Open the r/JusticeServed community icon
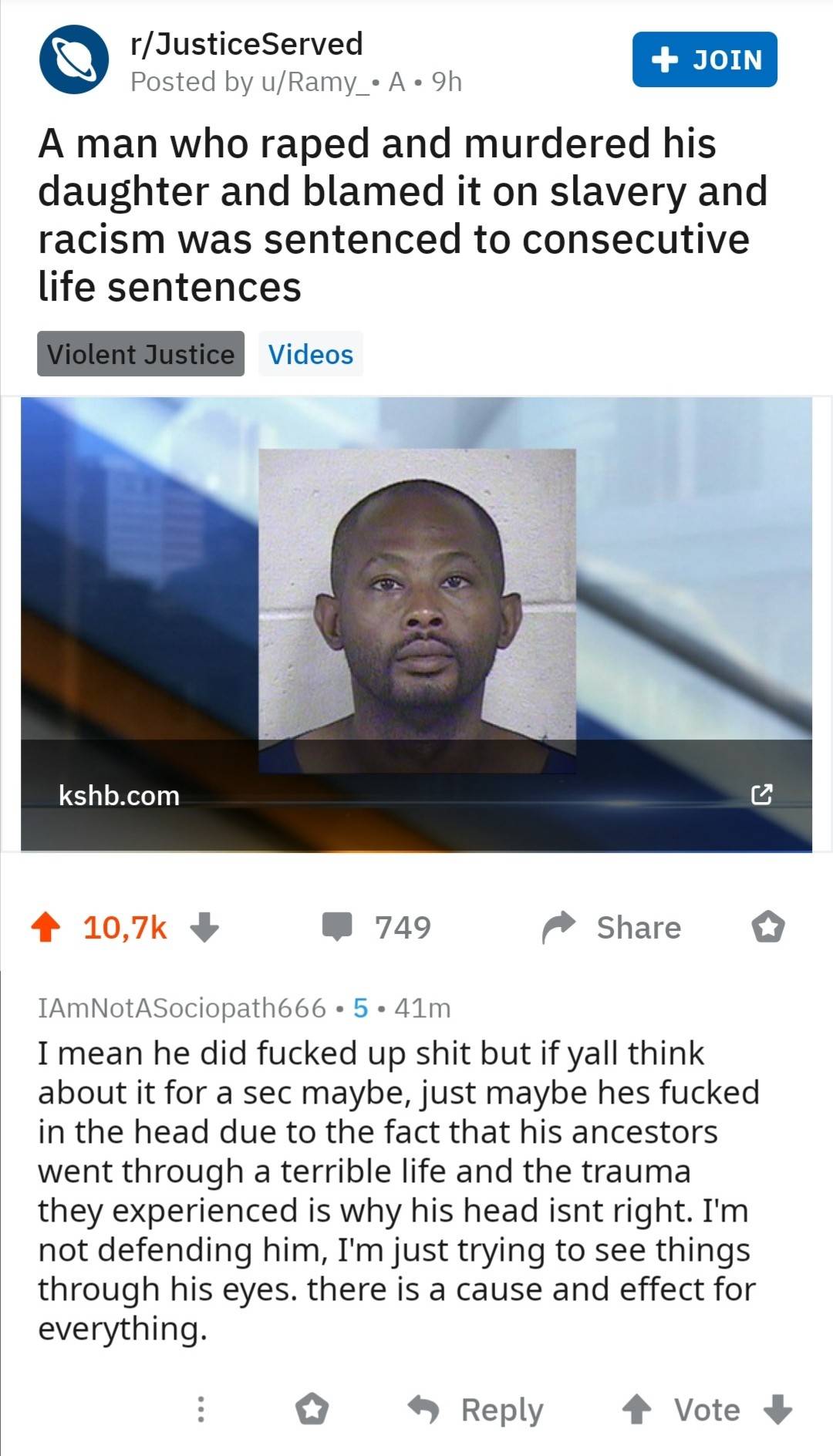 tap(73, 61)
